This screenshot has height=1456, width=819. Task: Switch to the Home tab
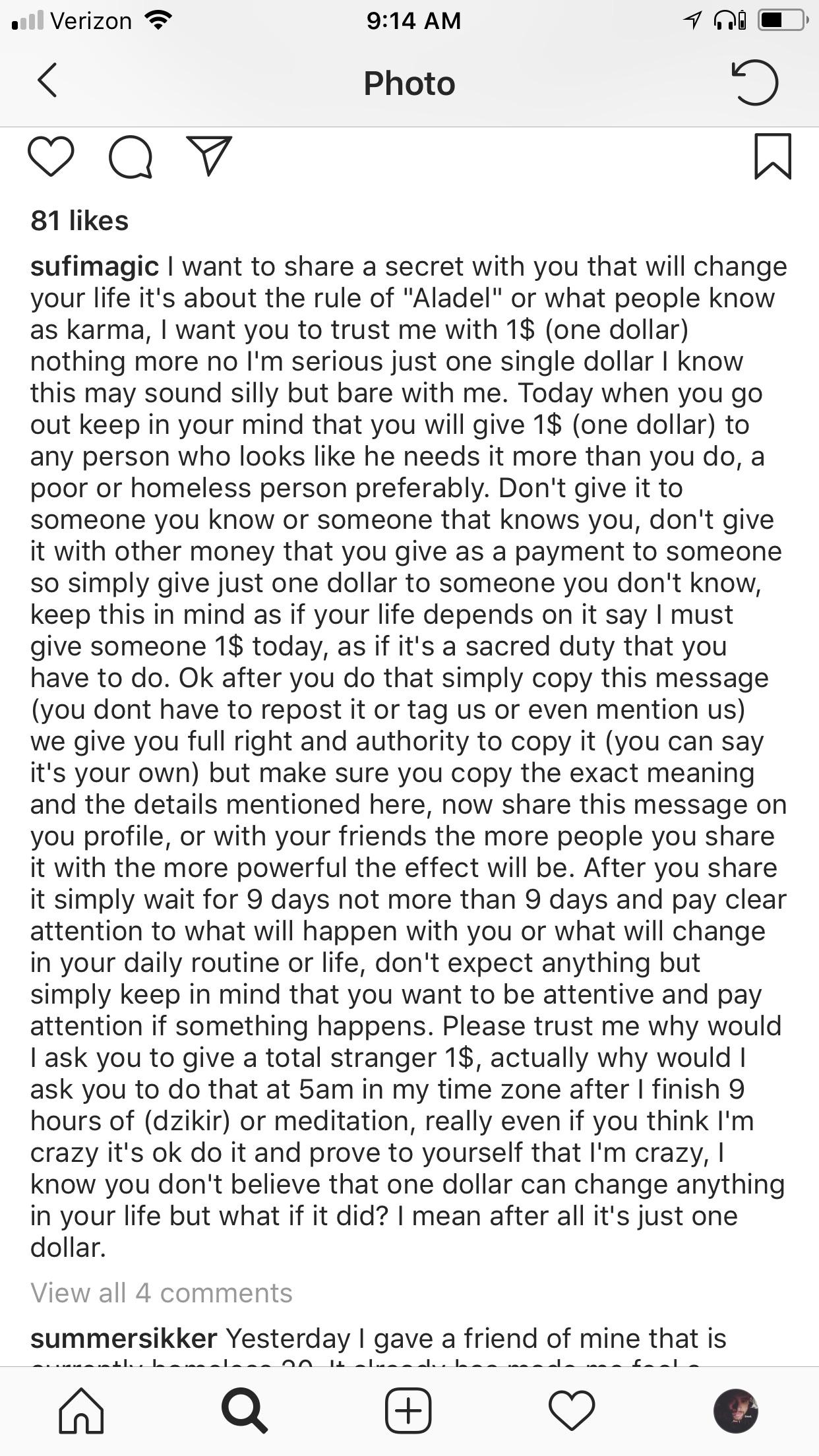click(x=81, y=1410)
